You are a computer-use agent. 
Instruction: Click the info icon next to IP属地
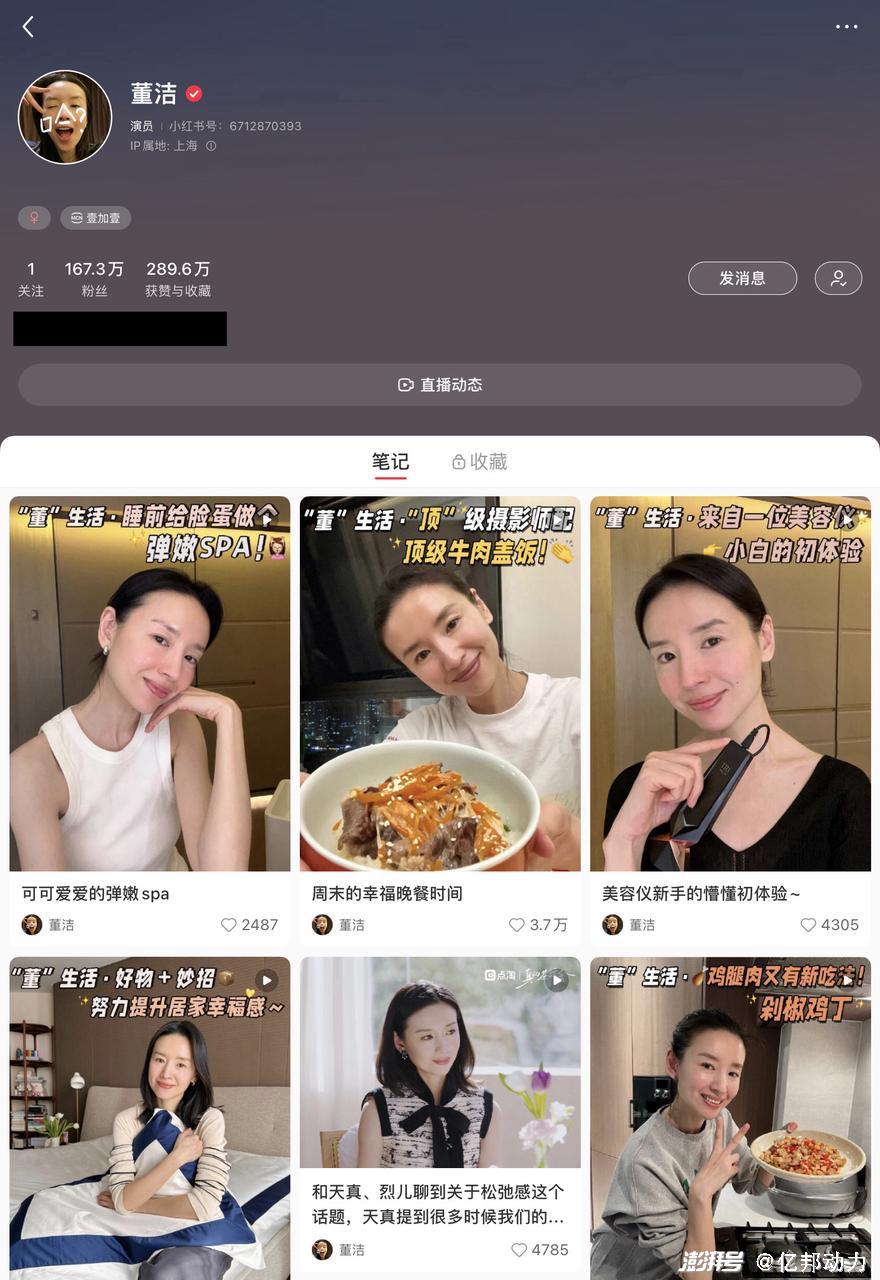(x=212, y=146)
